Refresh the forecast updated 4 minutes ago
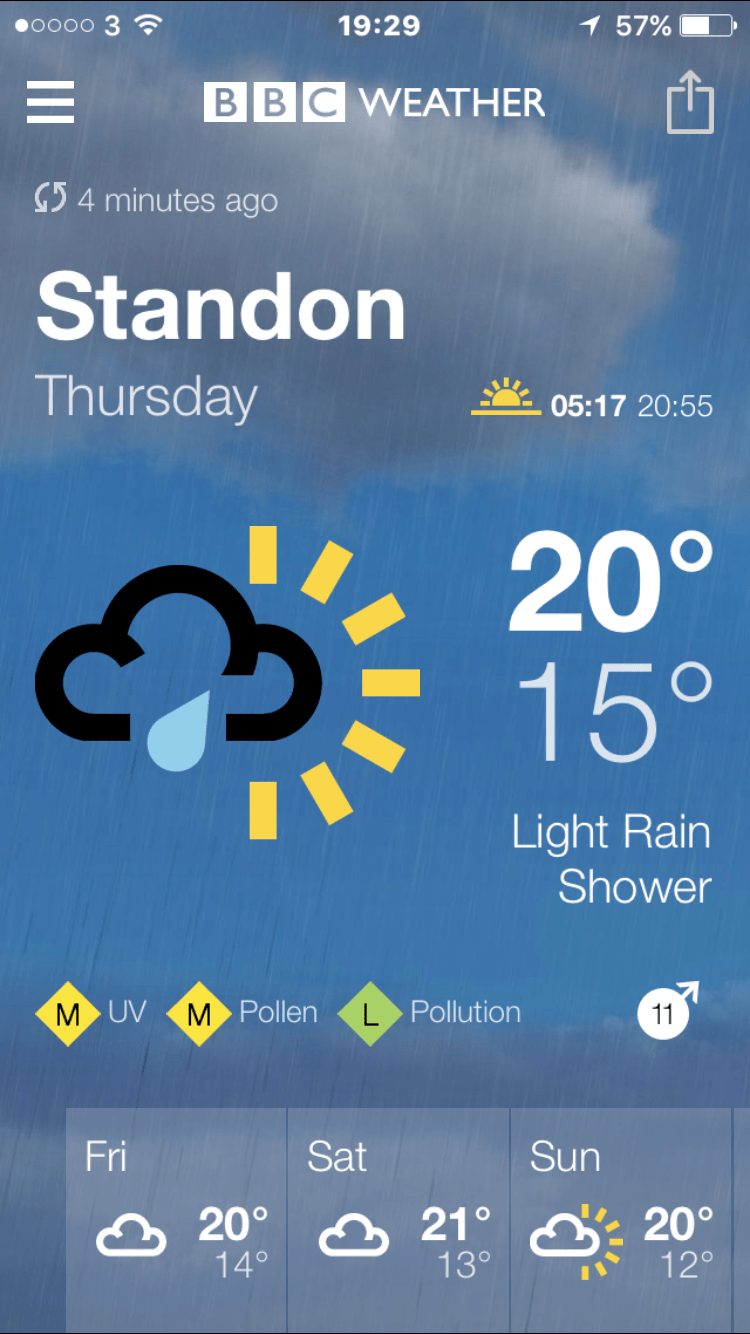This screenshot has height=1334, width=750. 50,199
